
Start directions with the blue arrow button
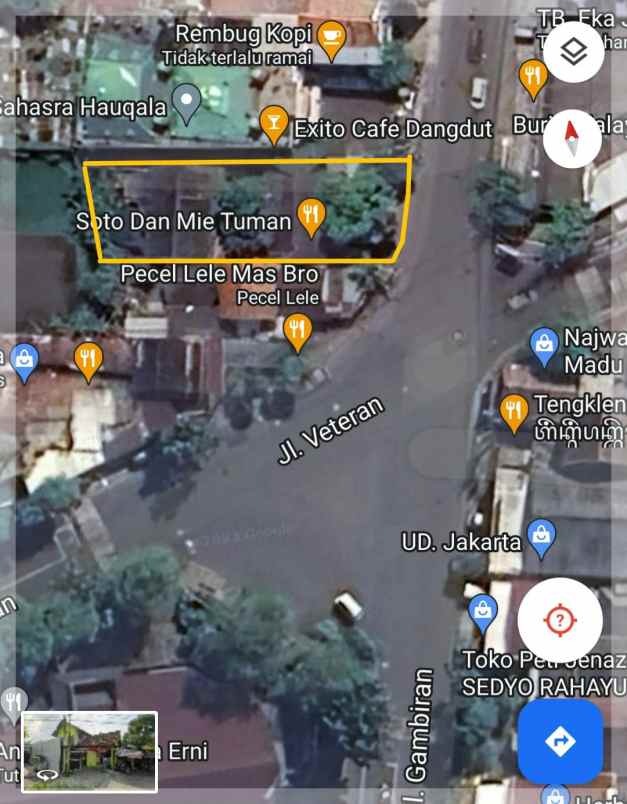pos(559,741)
